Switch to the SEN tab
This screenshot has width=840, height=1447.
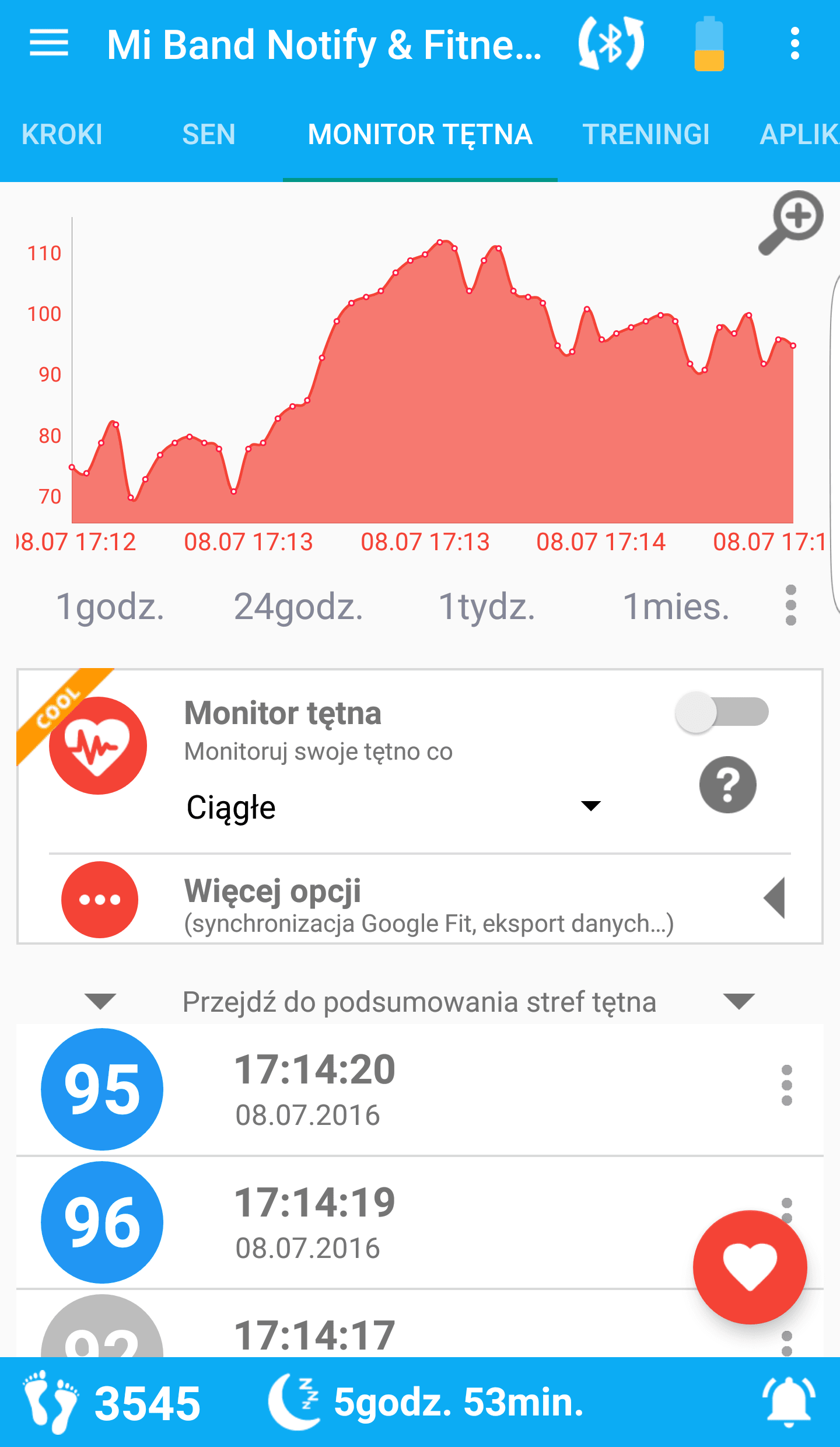click(x=208, y=135)
